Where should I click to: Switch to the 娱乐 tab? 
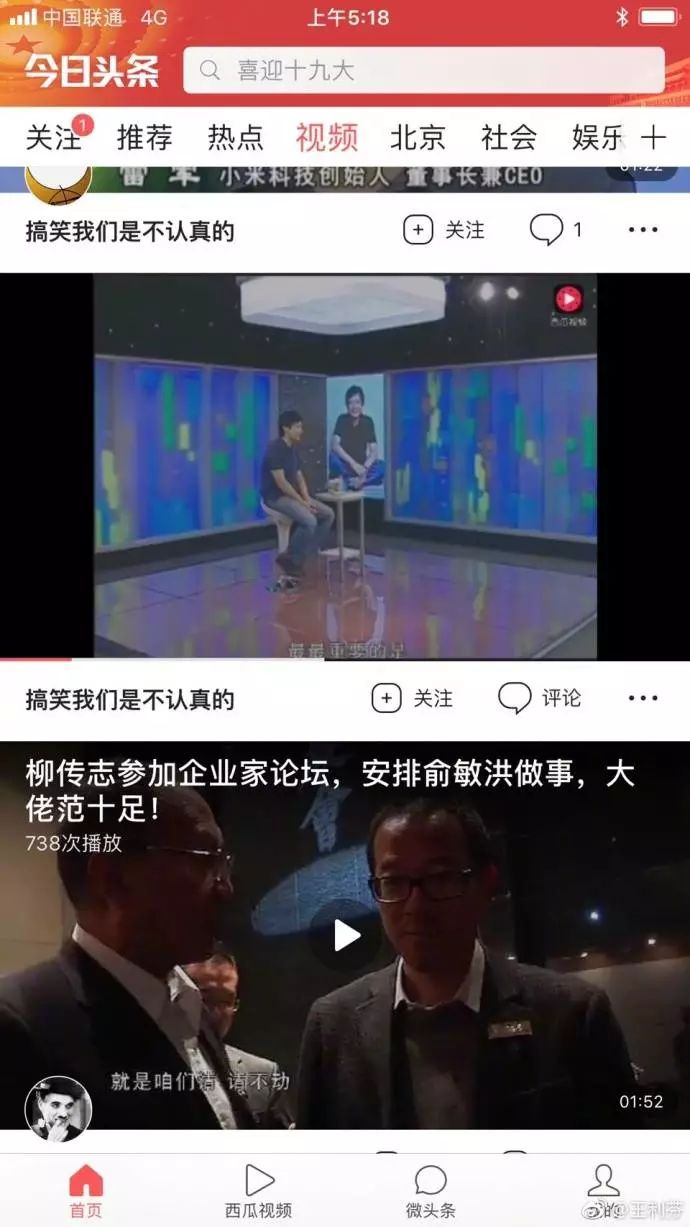point(597,137)
